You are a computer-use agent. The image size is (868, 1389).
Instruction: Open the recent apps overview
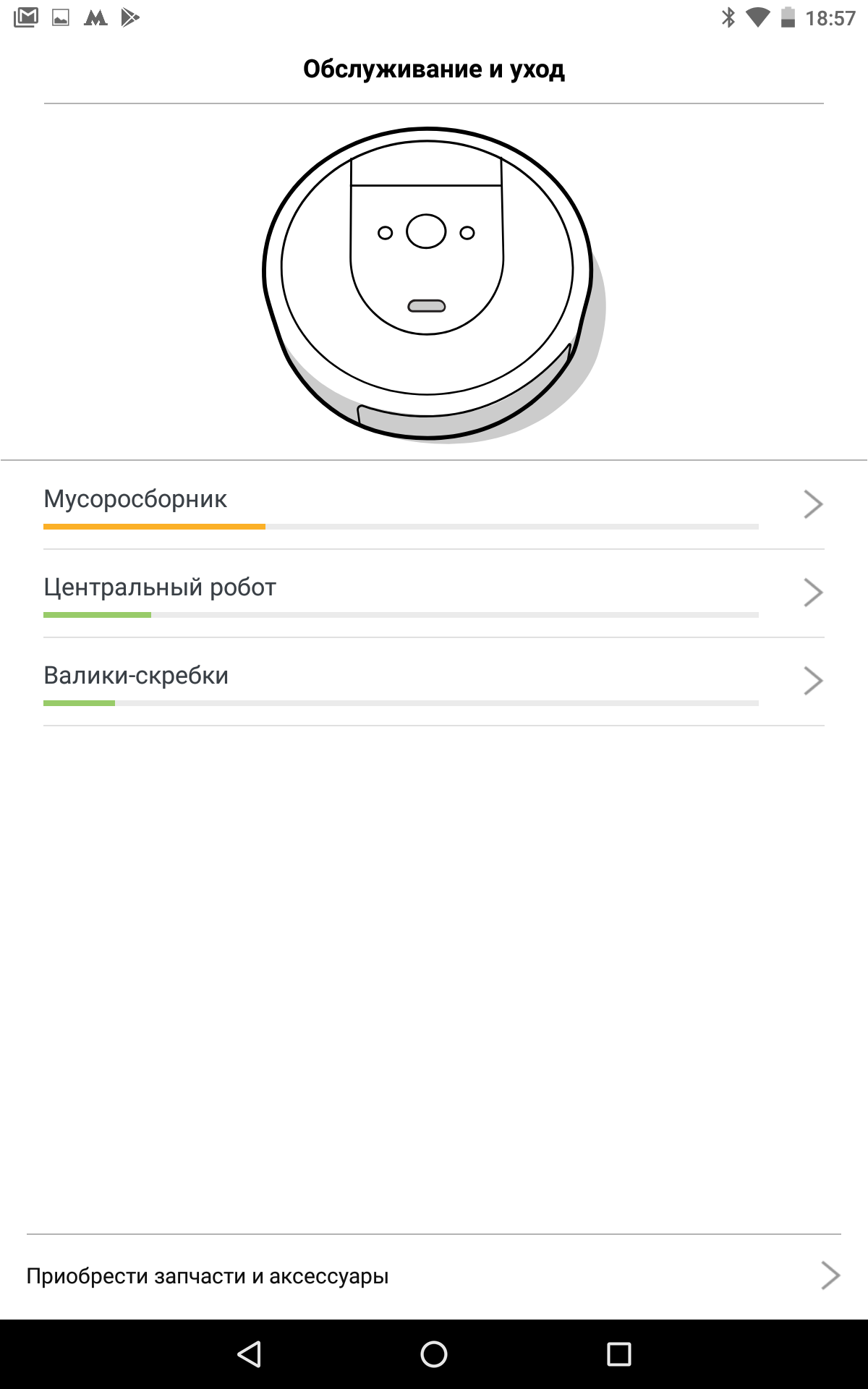(x=618, y=1354)
